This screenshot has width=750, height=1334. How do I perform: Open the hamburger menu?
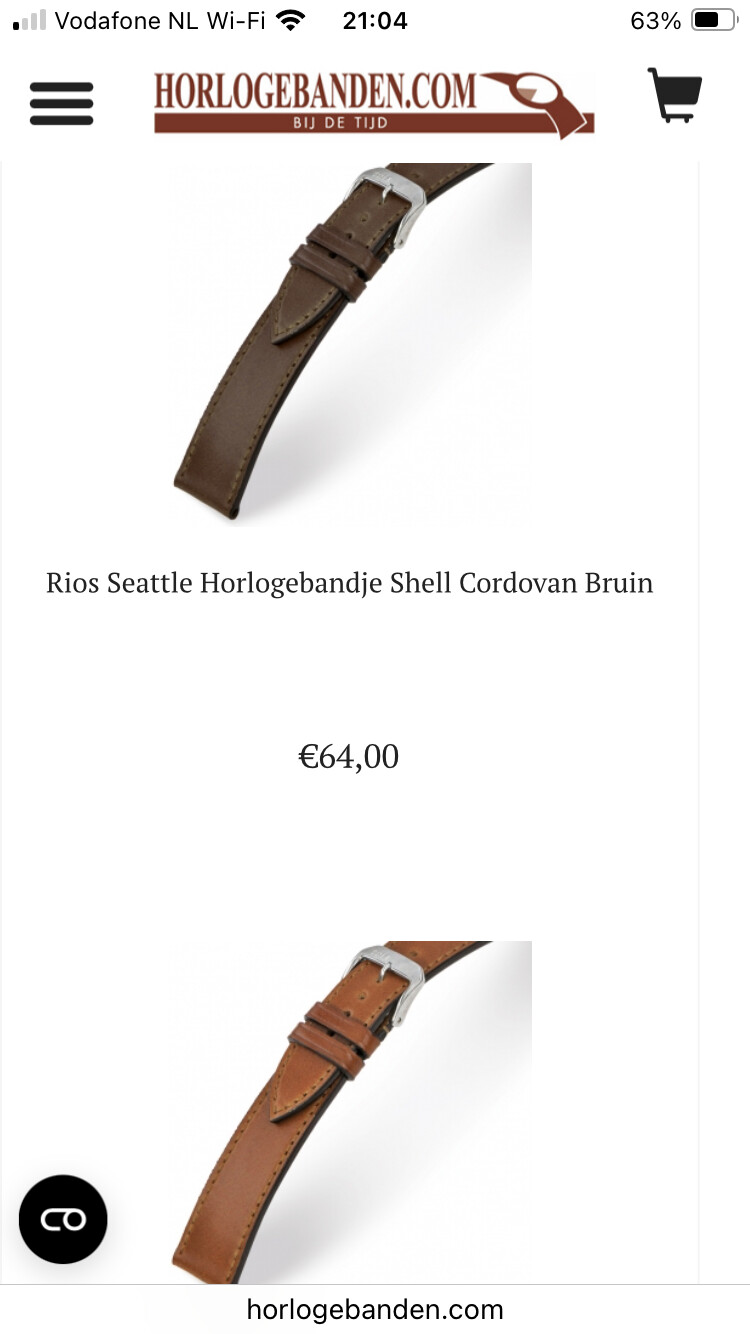61,102
